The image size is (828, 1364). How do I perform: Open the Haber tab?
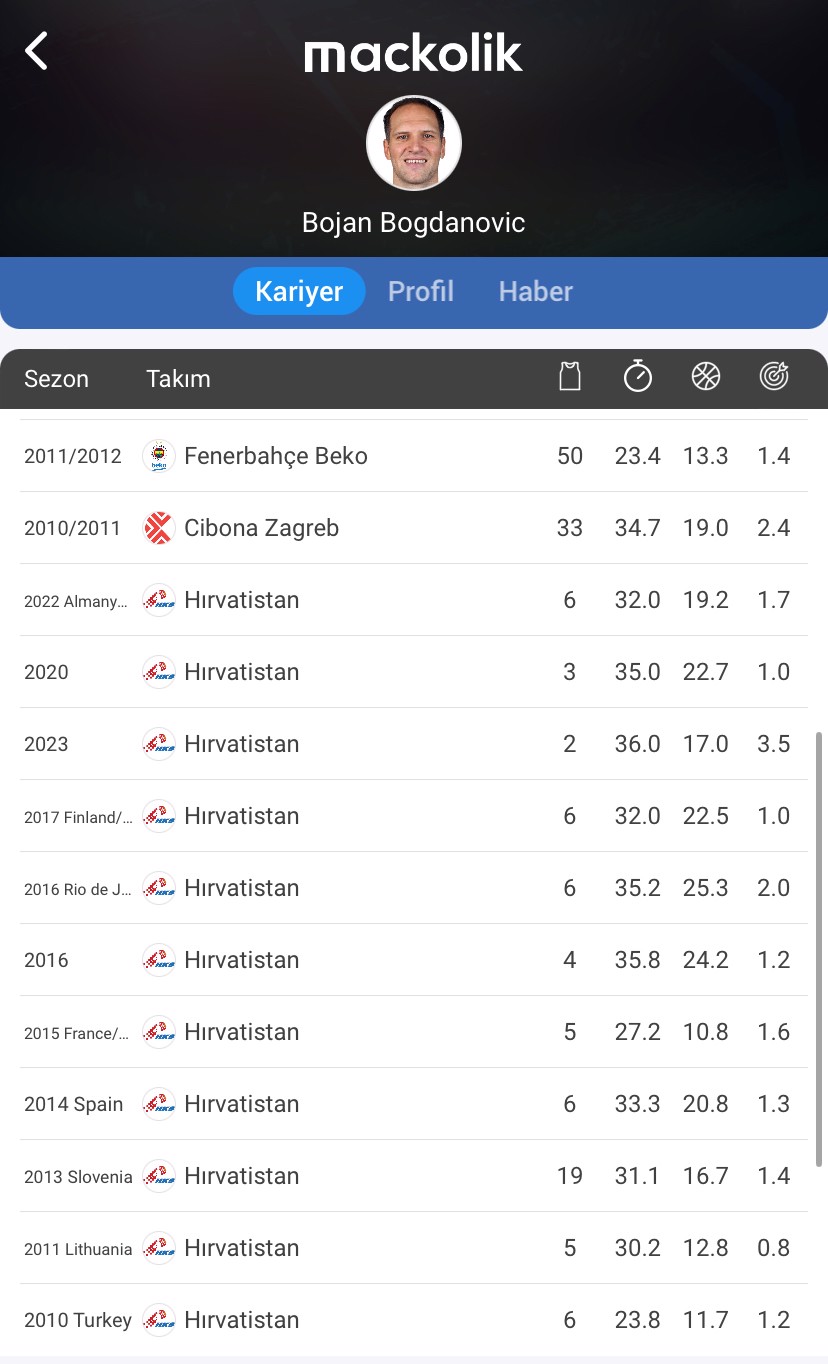tap(535, 291)
